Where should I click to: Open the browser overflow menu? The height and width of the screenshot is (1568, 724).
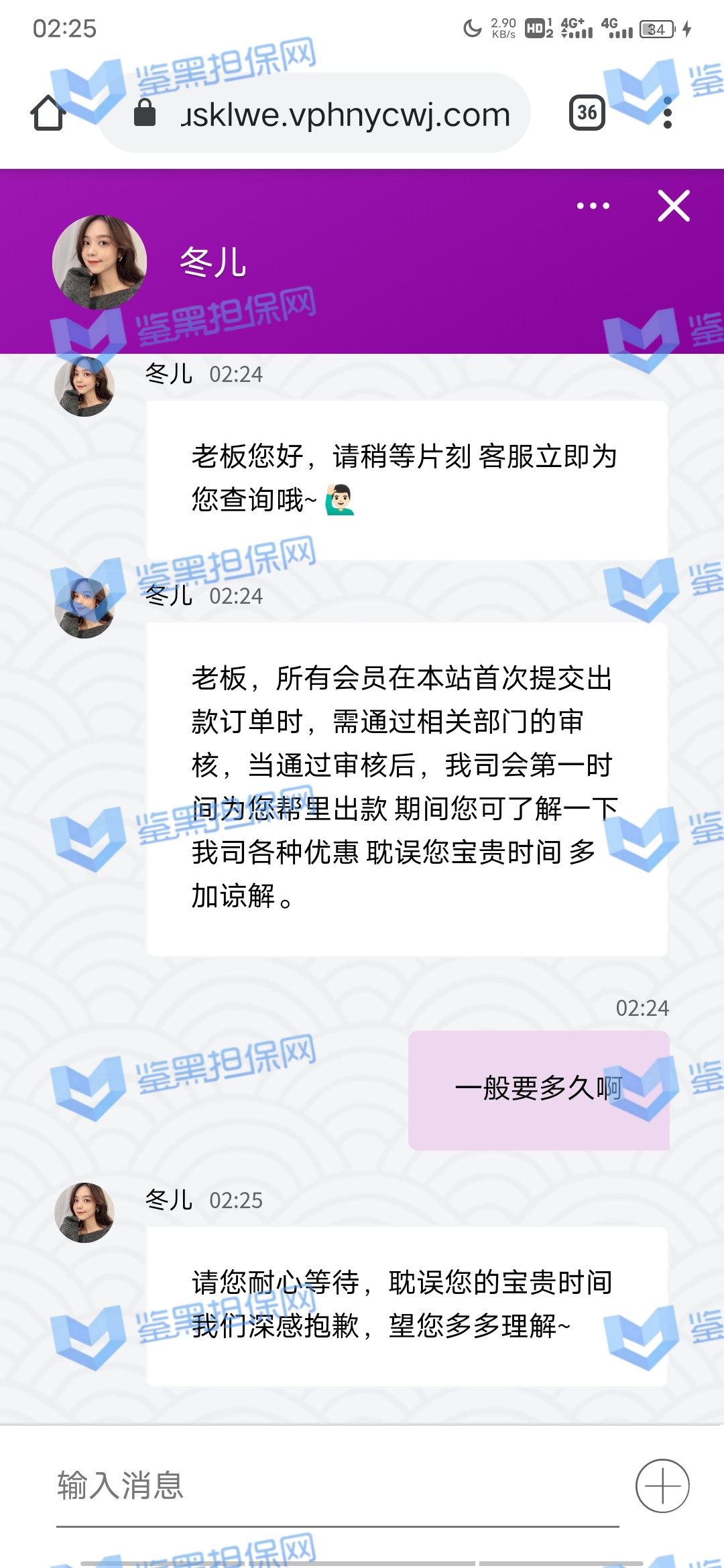(x=667, y=113)
